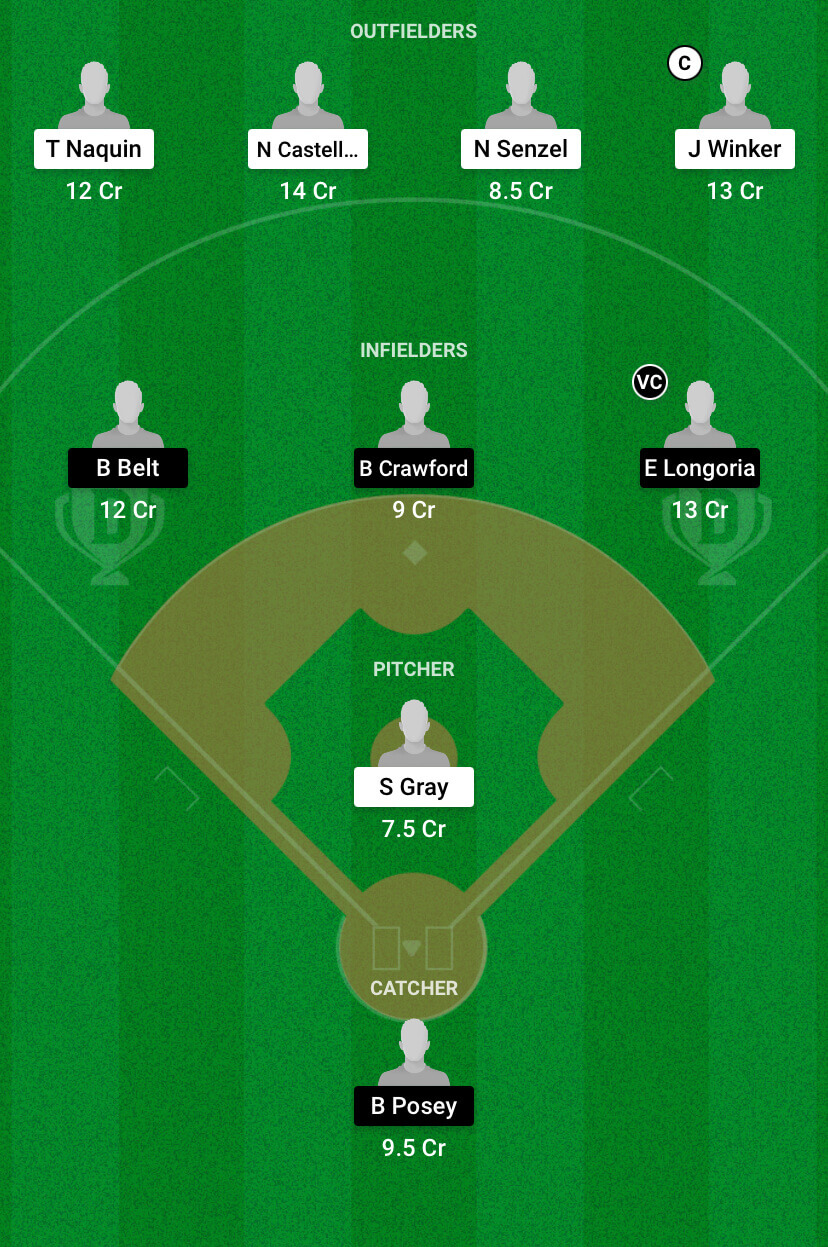This screenshot has width=828, height=1247.
Task: Select N Senzel's player card
Action: point(520,149)
